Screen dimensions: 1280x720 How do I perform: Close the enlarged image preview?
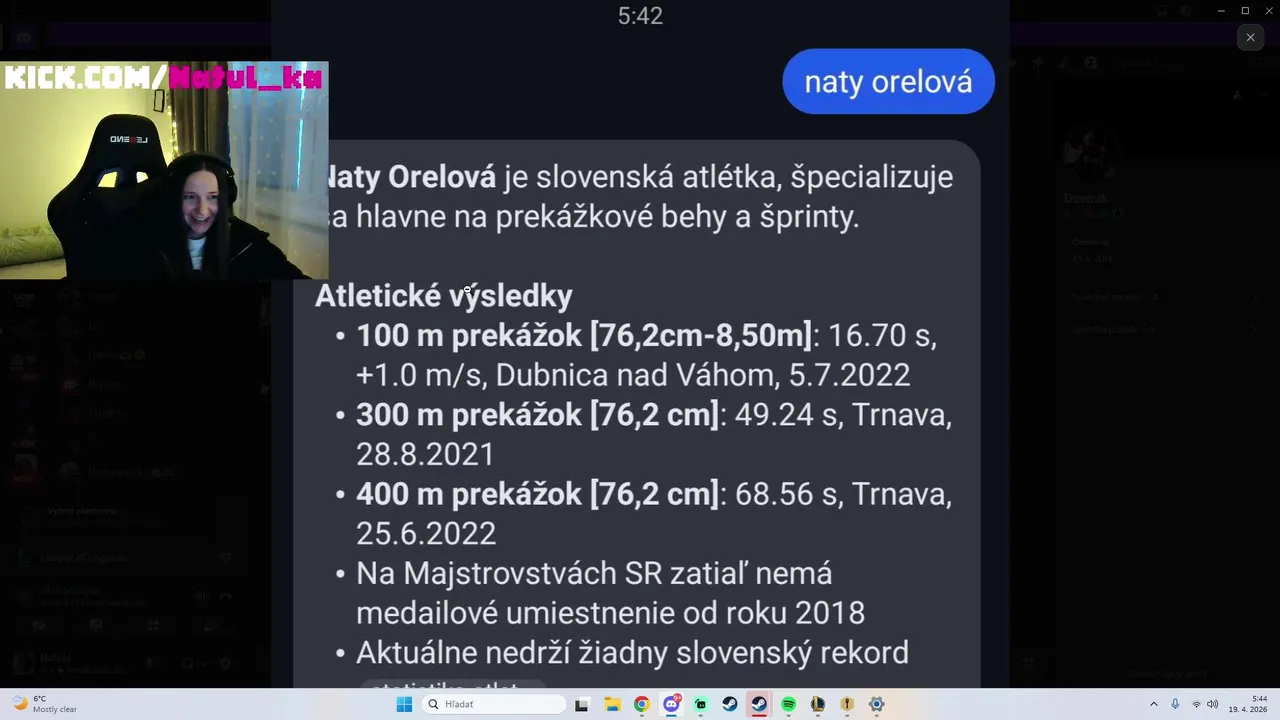pos(1250,37)
